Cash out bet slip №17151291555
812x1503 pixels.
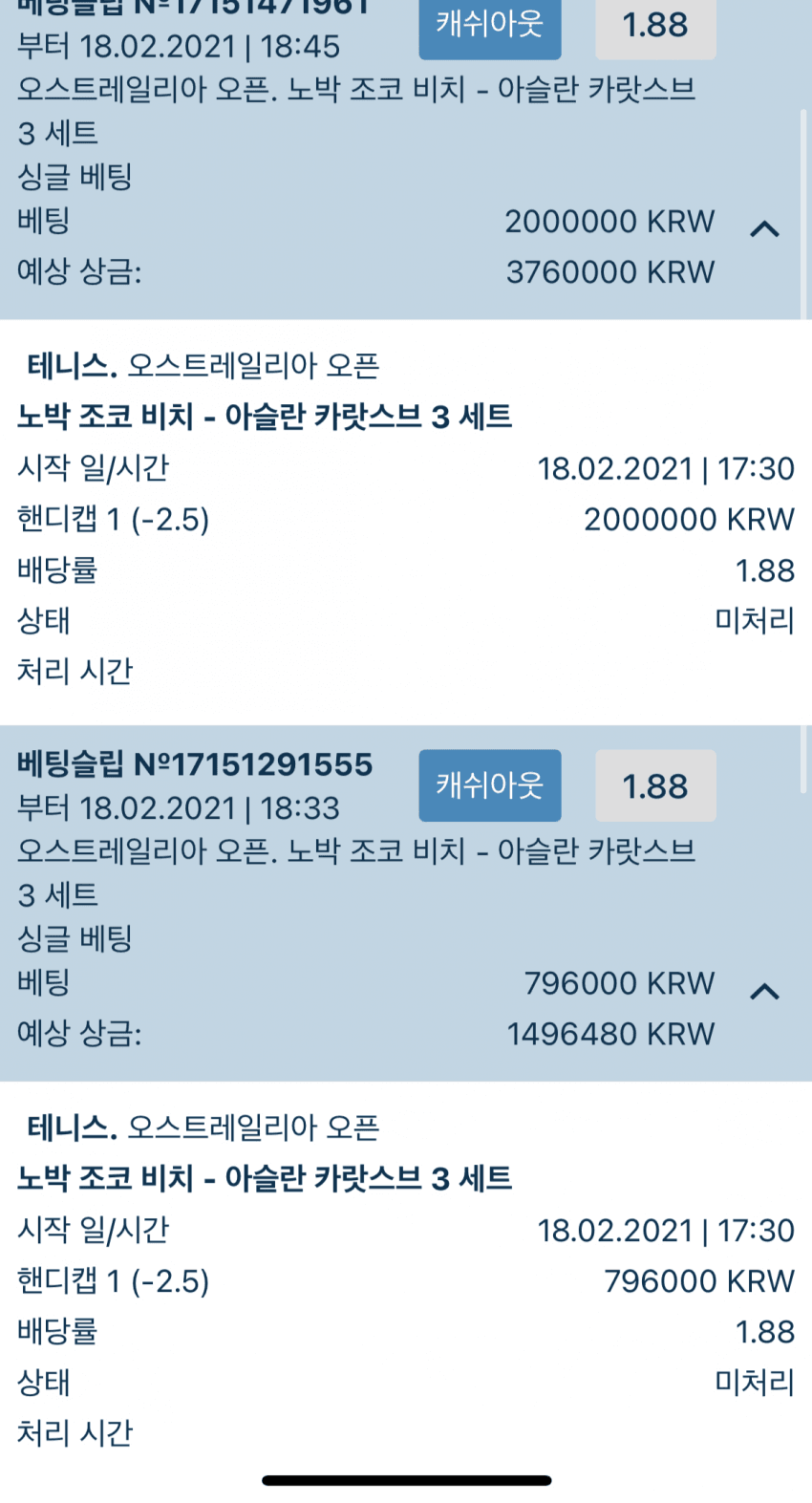[489, 785]
